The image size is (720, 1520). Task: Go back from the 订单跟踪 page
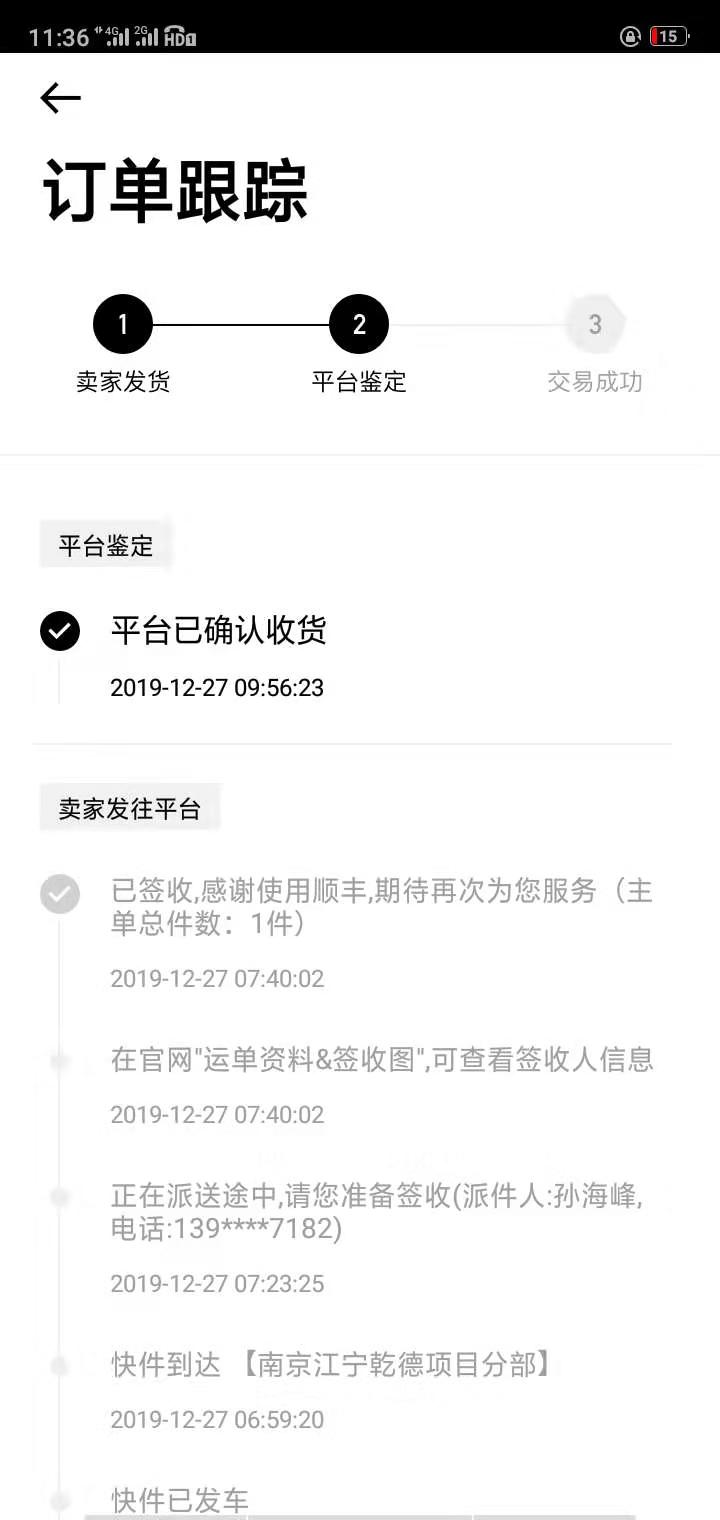coord(60,98)
